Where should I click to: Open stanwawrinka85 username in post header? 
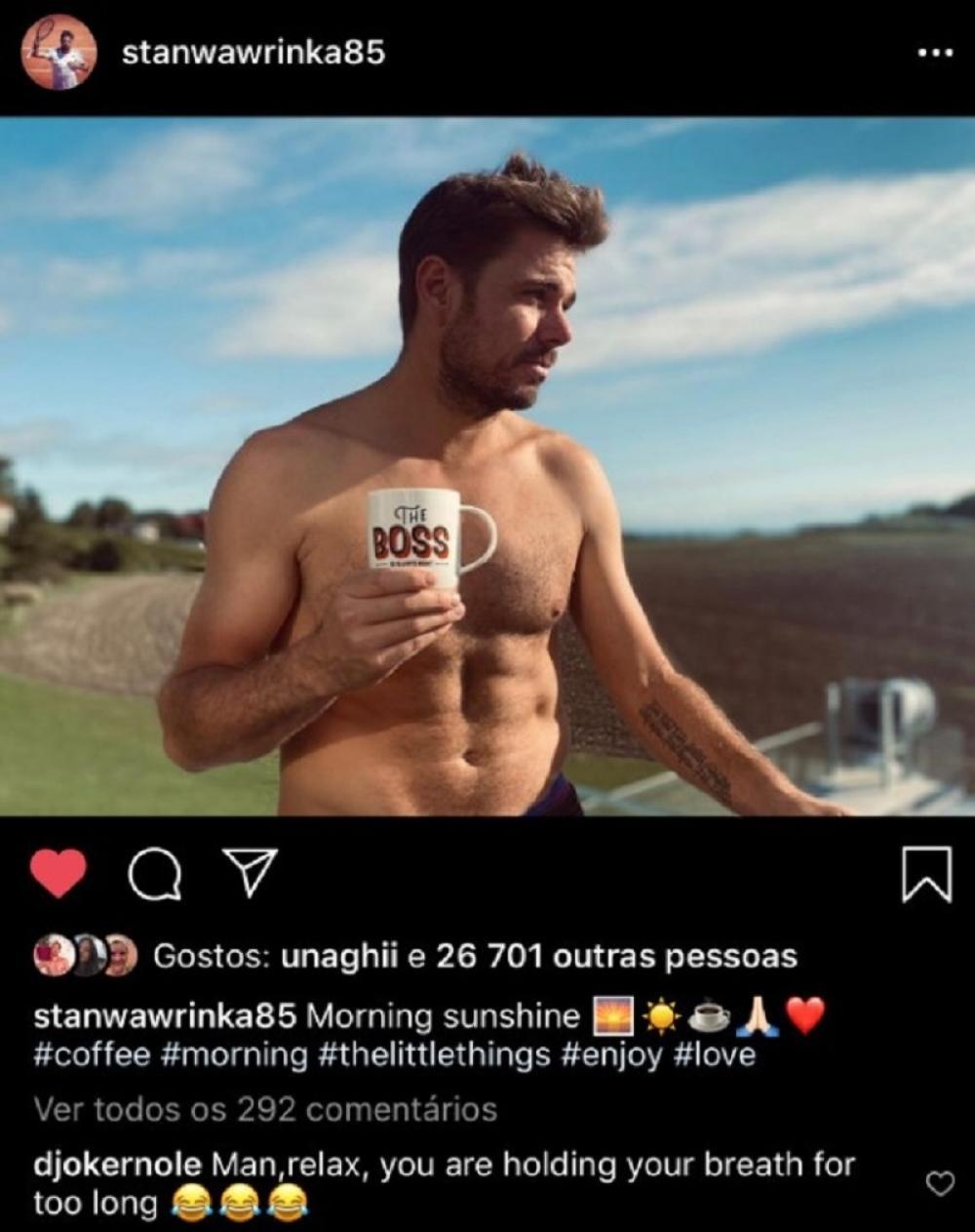point(253,53)
